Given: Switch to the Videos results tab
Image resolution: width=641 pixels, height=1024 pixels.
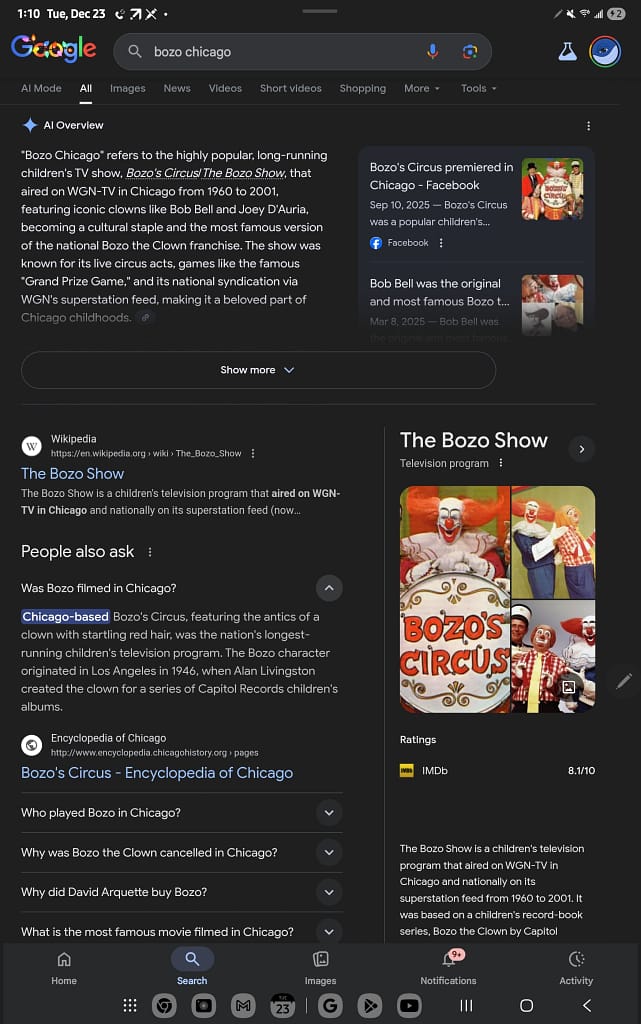Looking at the screenshot, I should click(x=225, y=88).
